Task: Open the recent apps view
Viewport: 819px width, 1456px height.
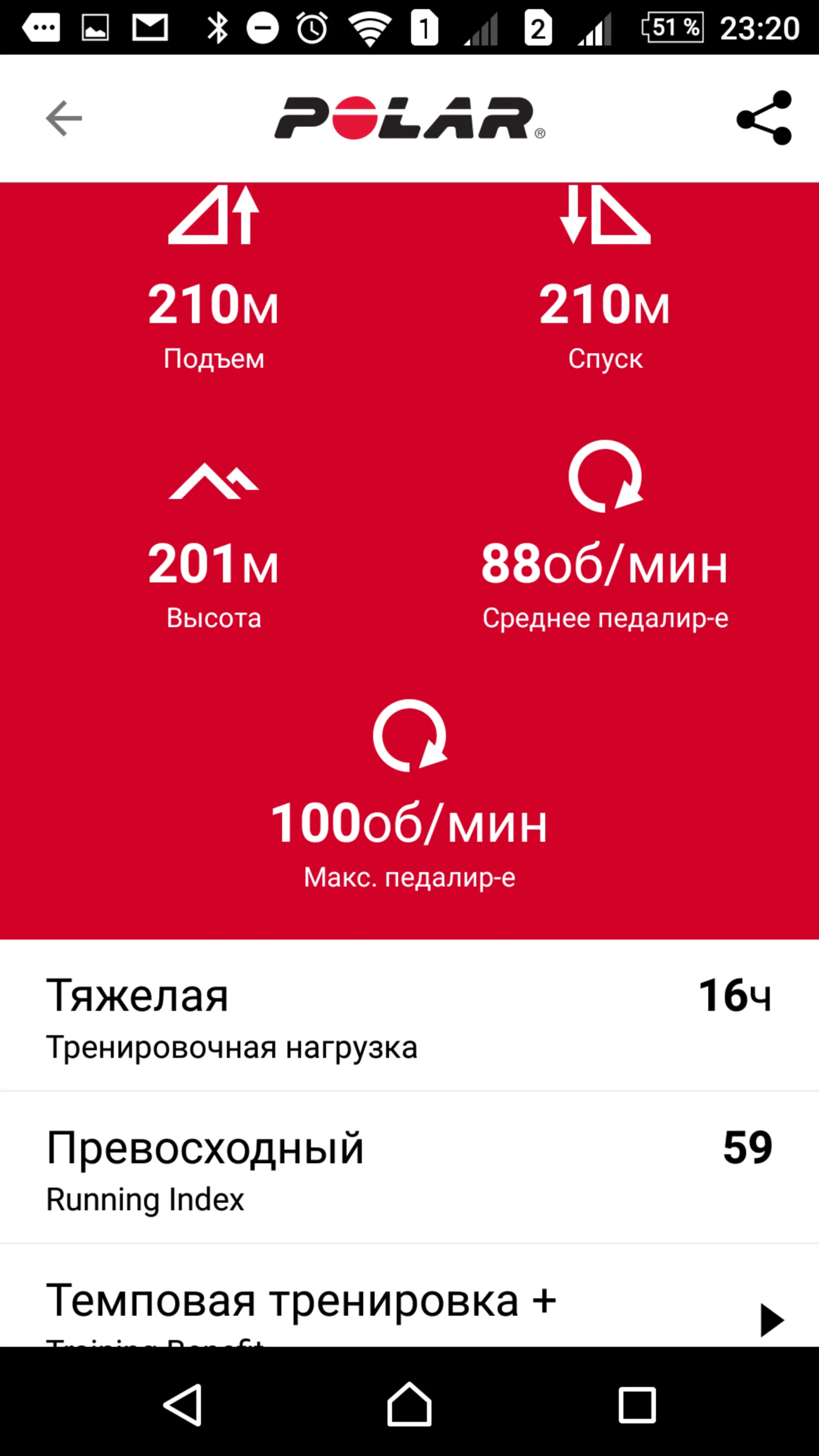Action: pos(637,1404)
